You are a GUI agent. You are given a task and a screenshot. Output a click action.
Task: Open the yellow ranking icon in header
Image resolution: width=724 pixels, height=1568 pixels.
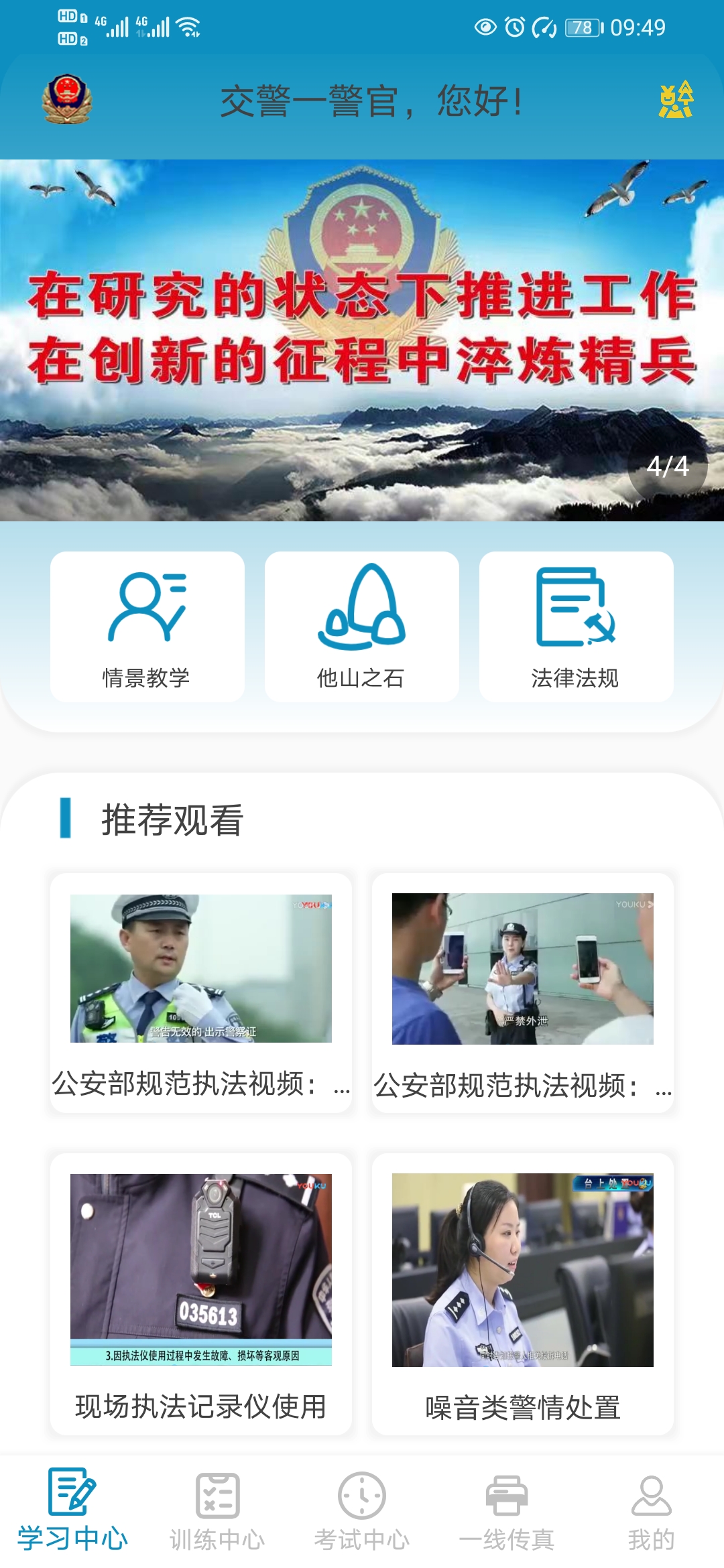coord(676,101)
